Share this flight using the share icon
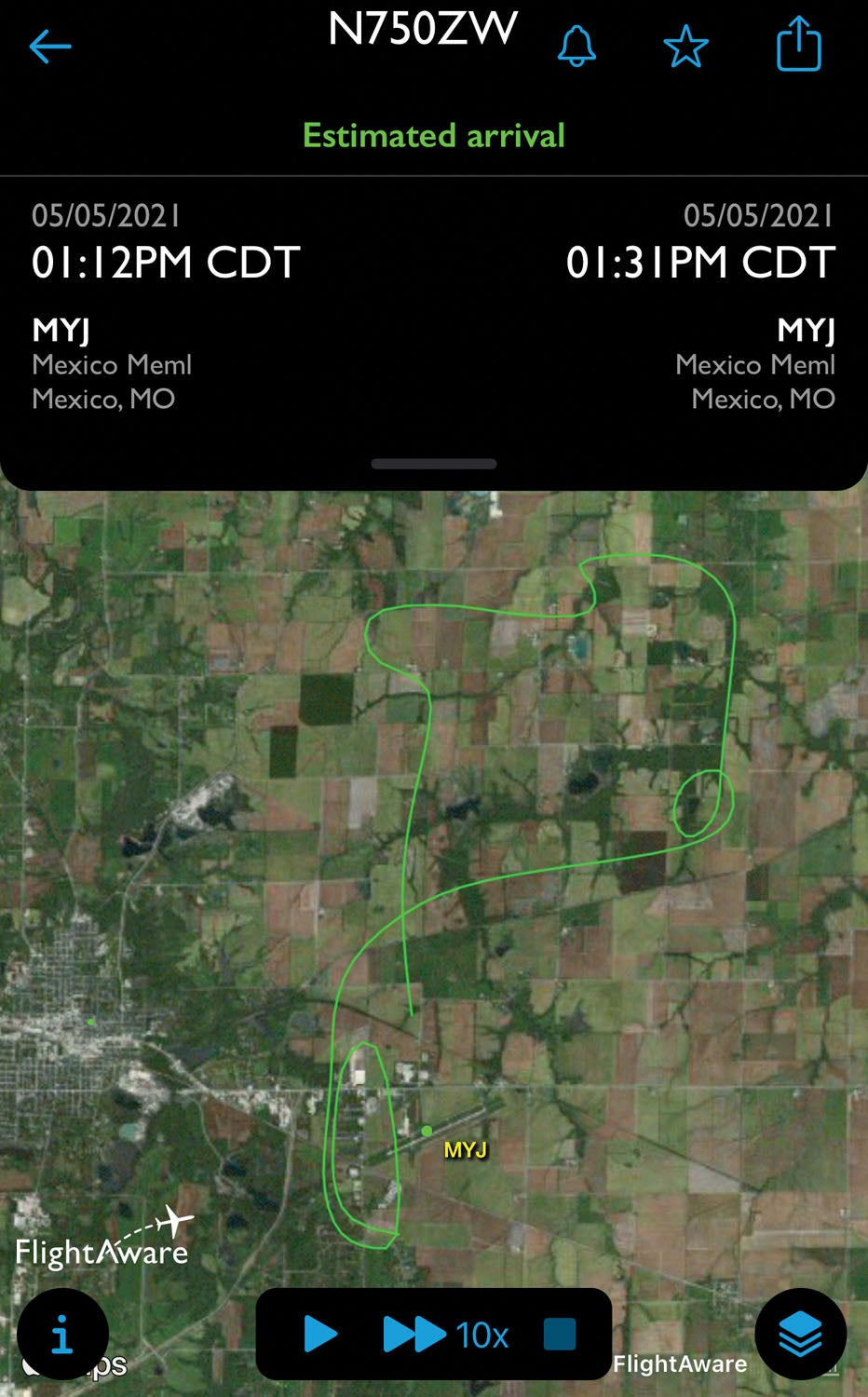This screenshot has height=1397, width=868. click(x=799, y=46)
